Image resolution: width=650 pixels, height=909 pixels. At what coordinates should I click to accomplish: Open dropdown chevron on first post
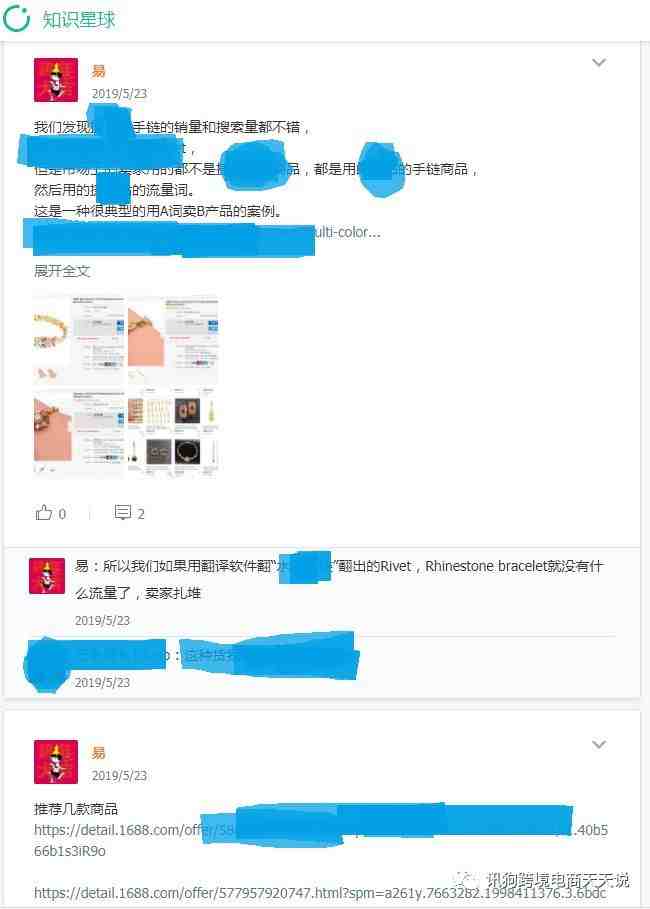click(599, 63)
